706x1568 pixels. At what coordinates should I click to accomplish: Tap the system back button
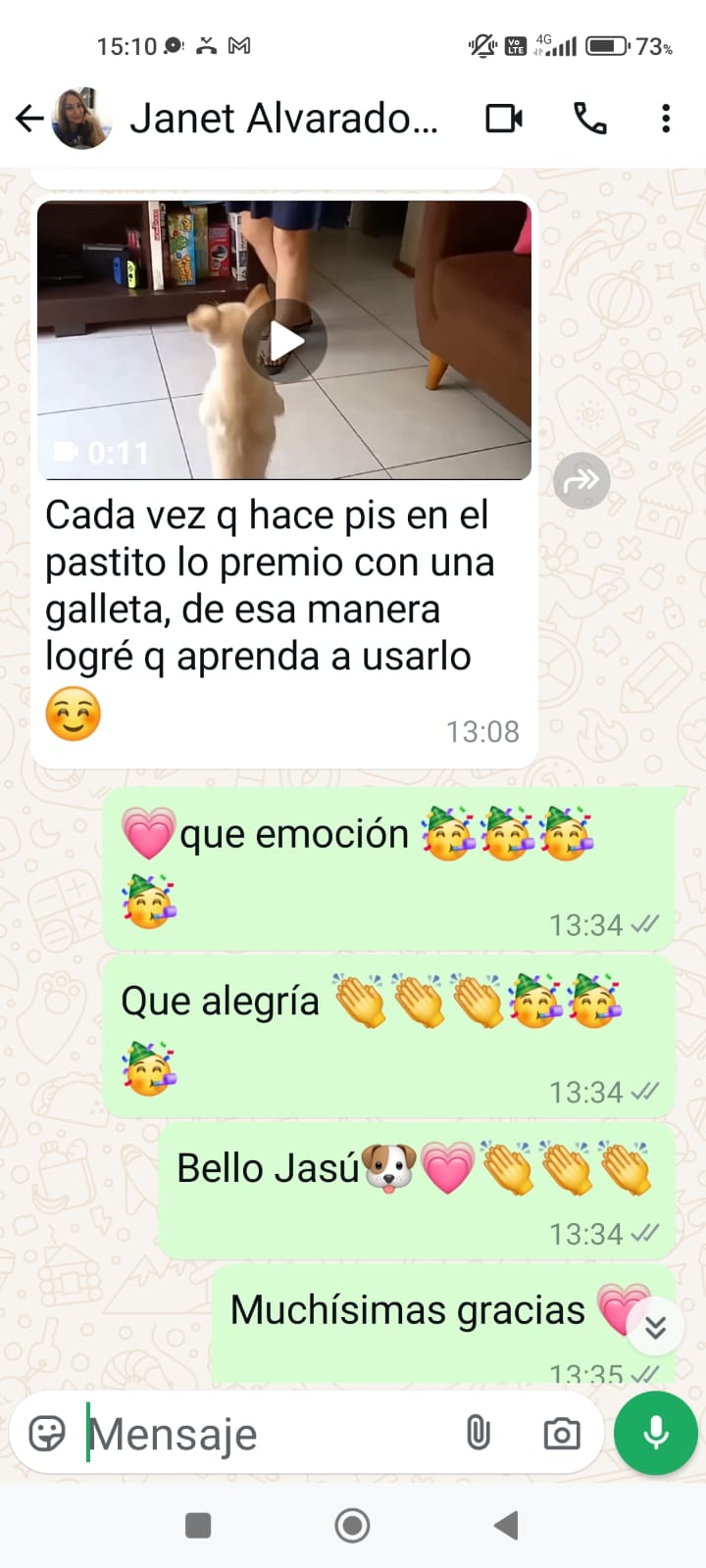pos(506,1525)
